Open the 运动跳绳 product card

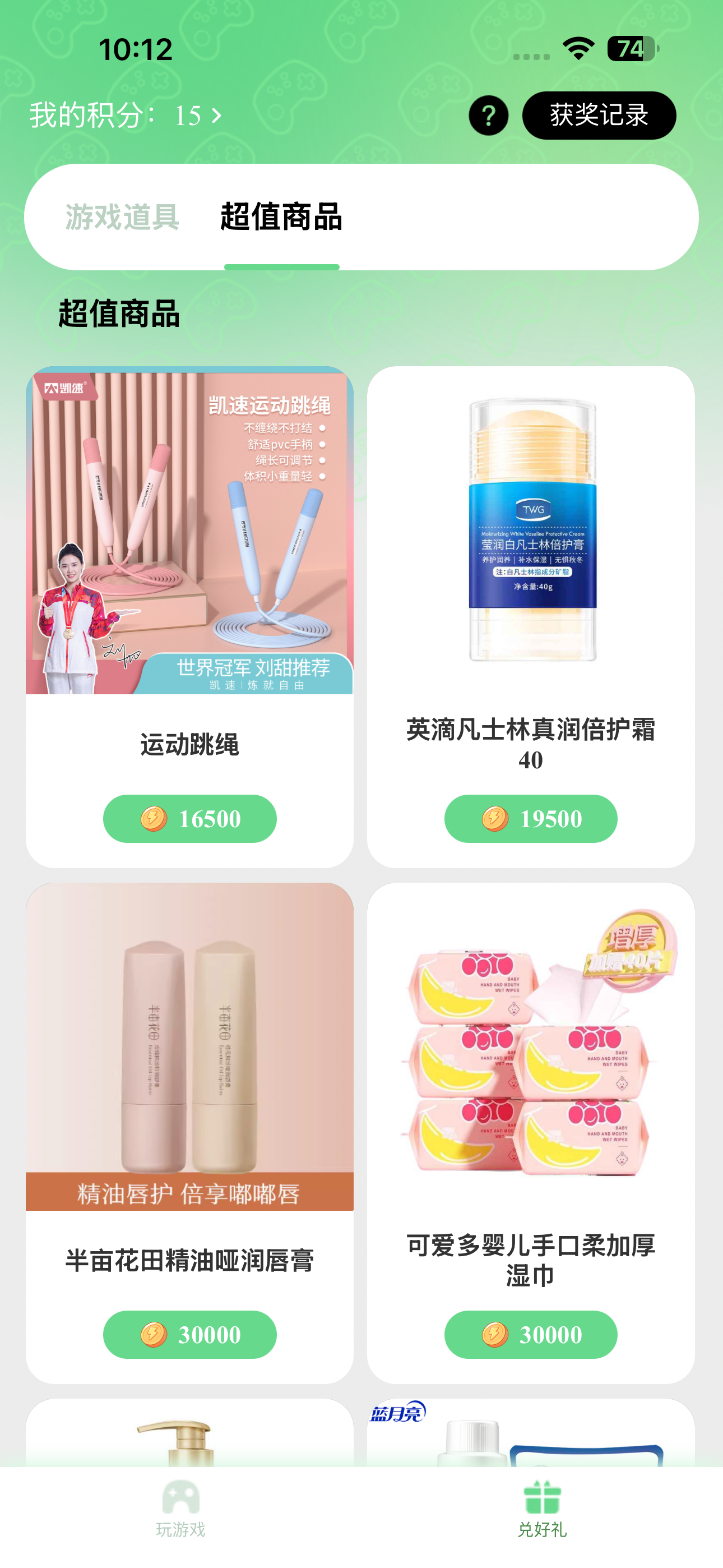189,548
